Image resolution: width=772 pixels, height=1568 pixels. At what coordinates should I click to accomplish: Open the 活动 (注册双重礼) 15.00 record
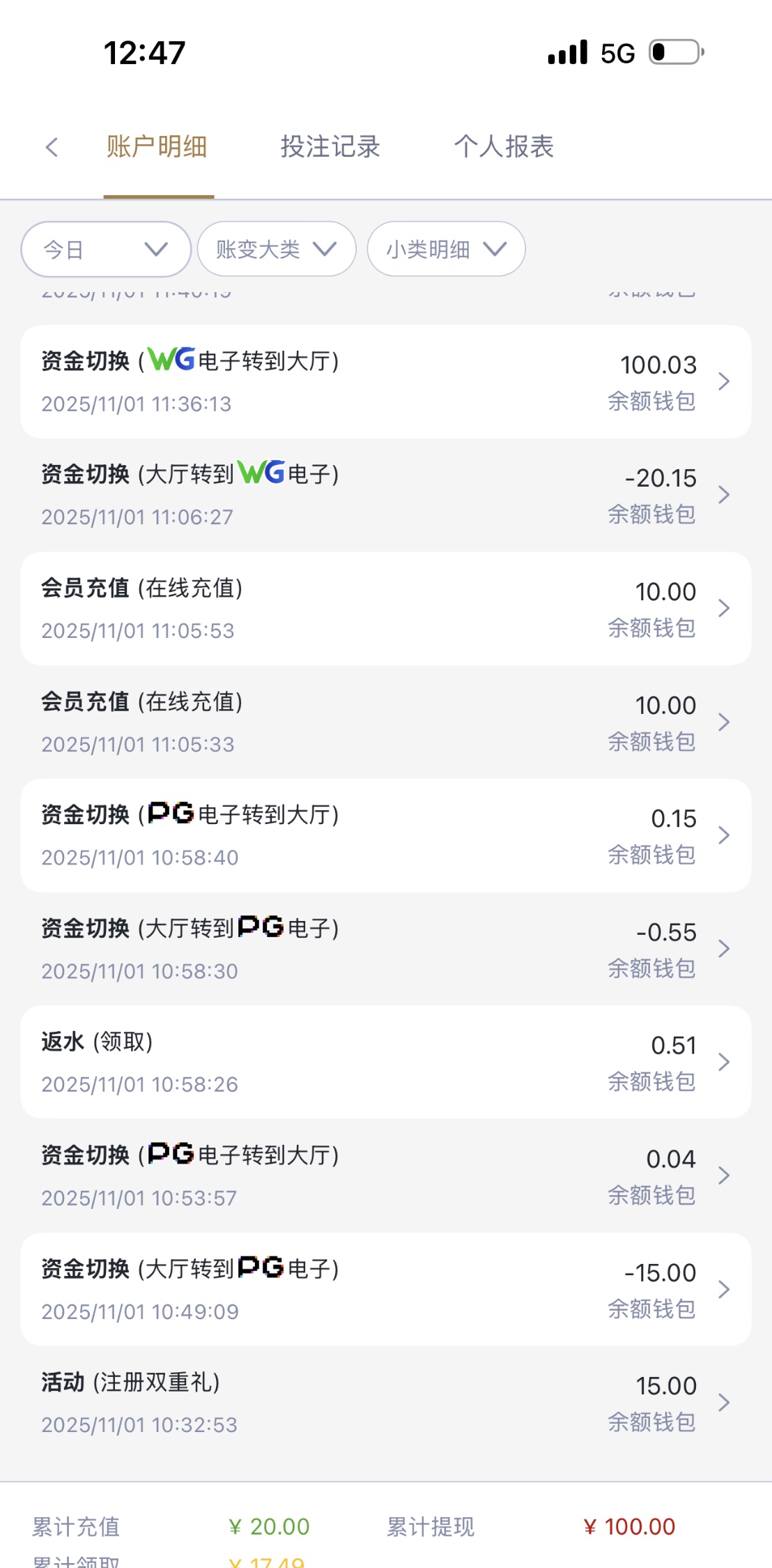click(x=385, y=1402)
